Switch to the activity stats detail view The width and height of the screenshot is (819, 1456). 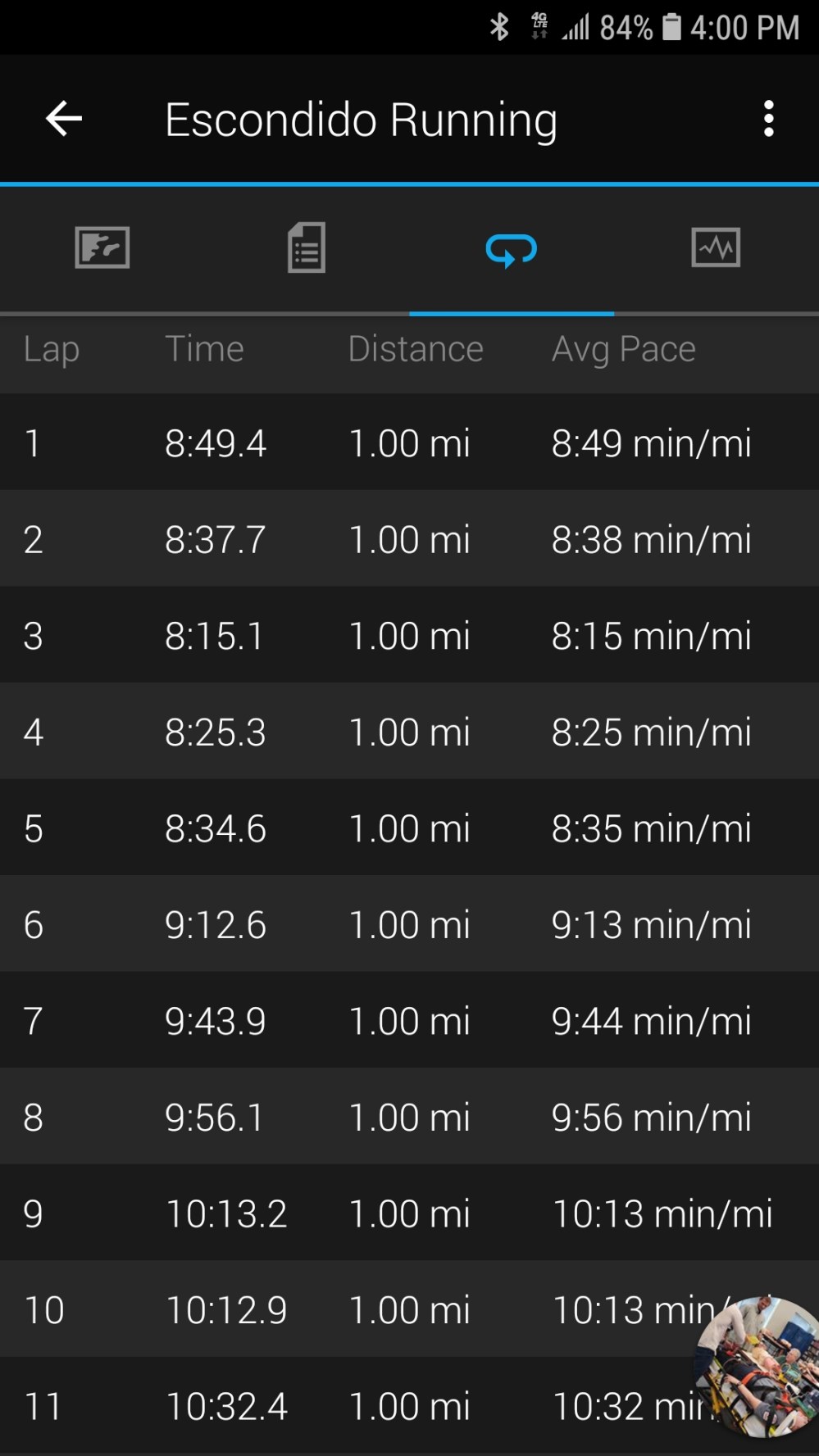[x=305, y=248]
